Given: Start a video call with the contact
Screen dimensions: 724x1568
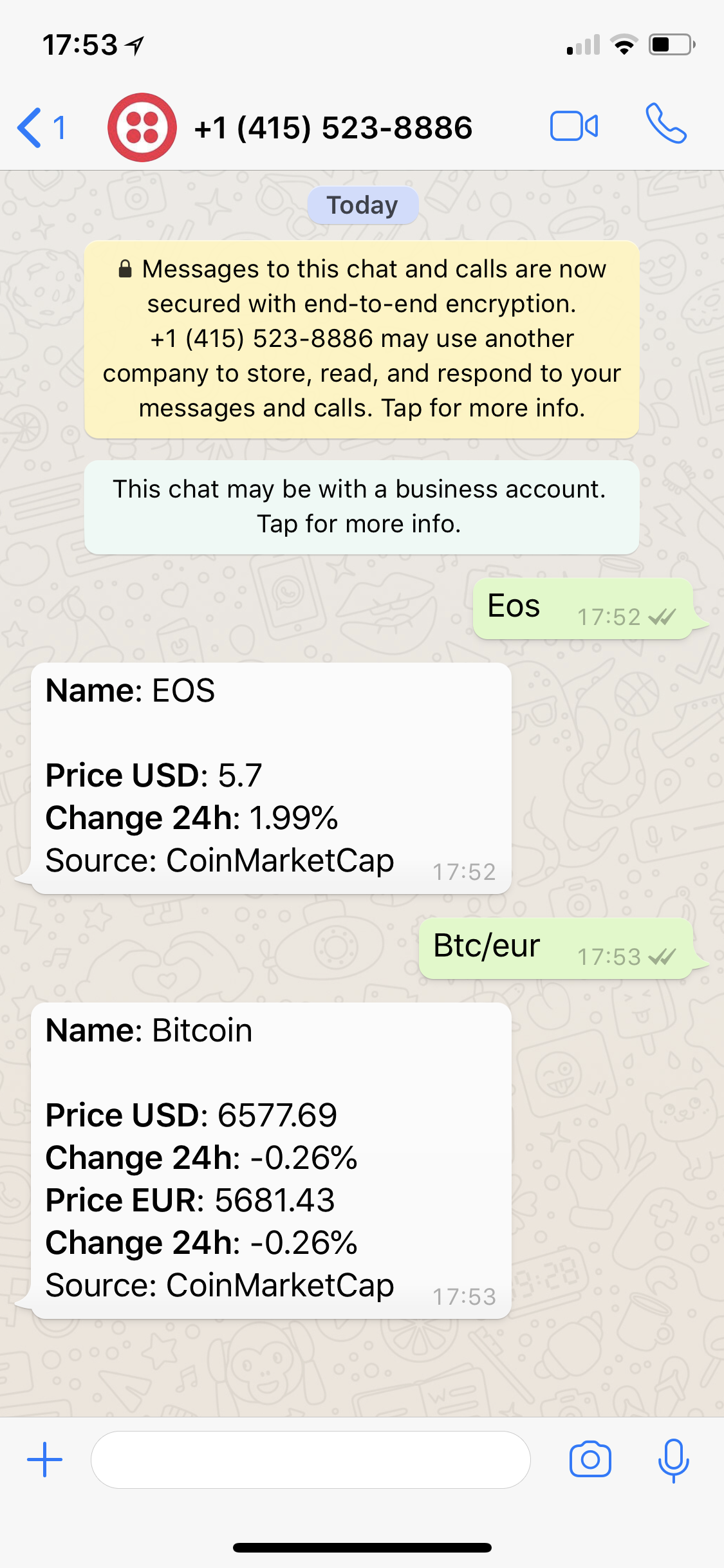Looking at the screenshot, I should [575, 126].
